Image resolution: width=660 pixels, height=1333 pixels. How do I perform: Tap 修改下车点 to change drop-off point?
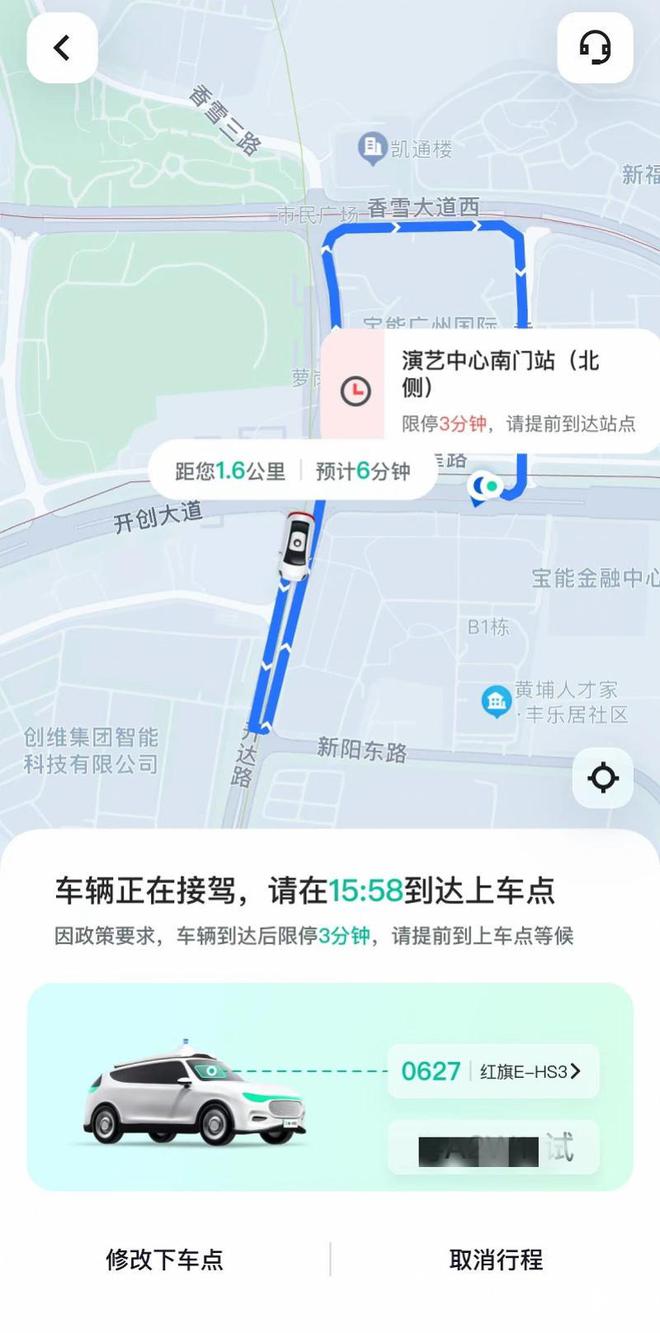coord(164,1259)
